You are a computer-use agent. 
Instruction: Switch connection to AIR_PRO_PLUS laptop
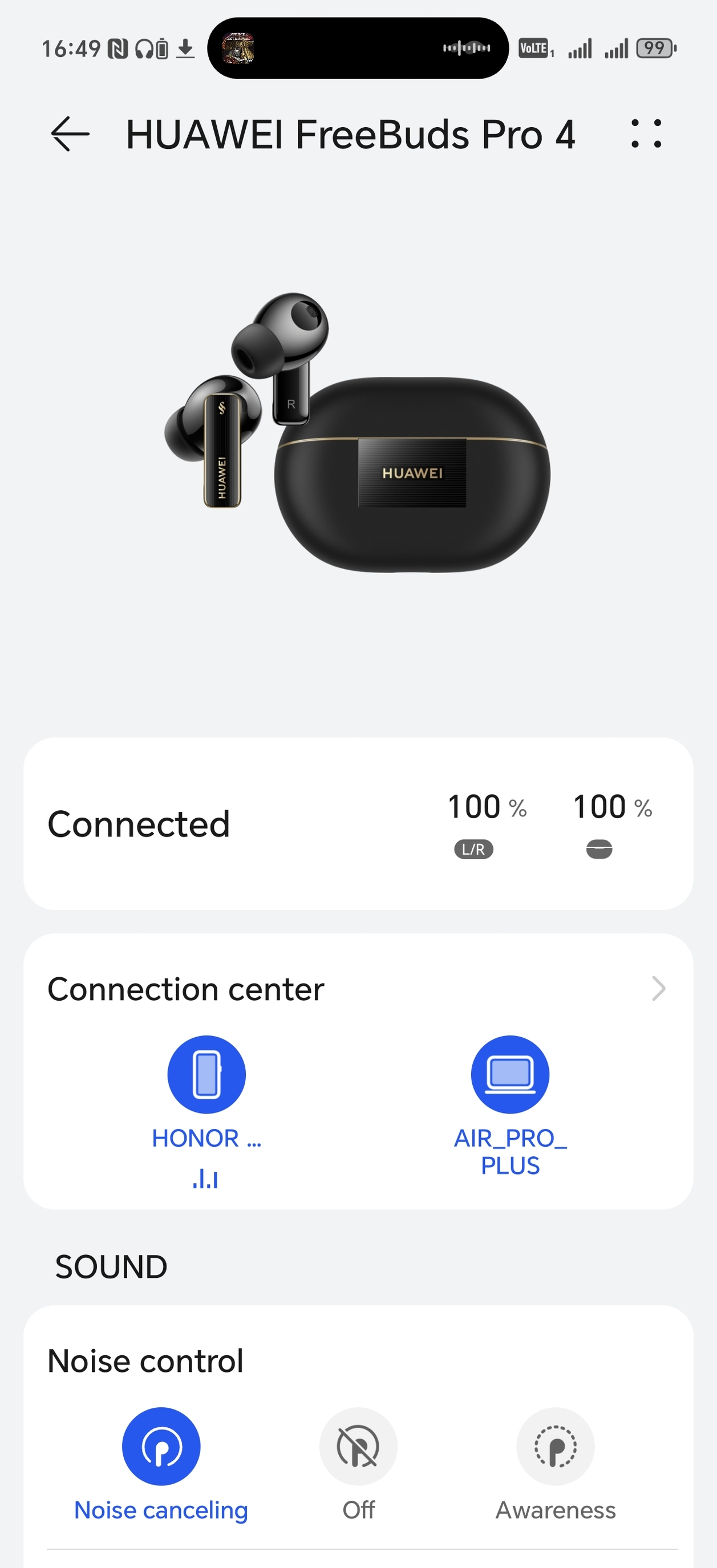pos(510,1075)
